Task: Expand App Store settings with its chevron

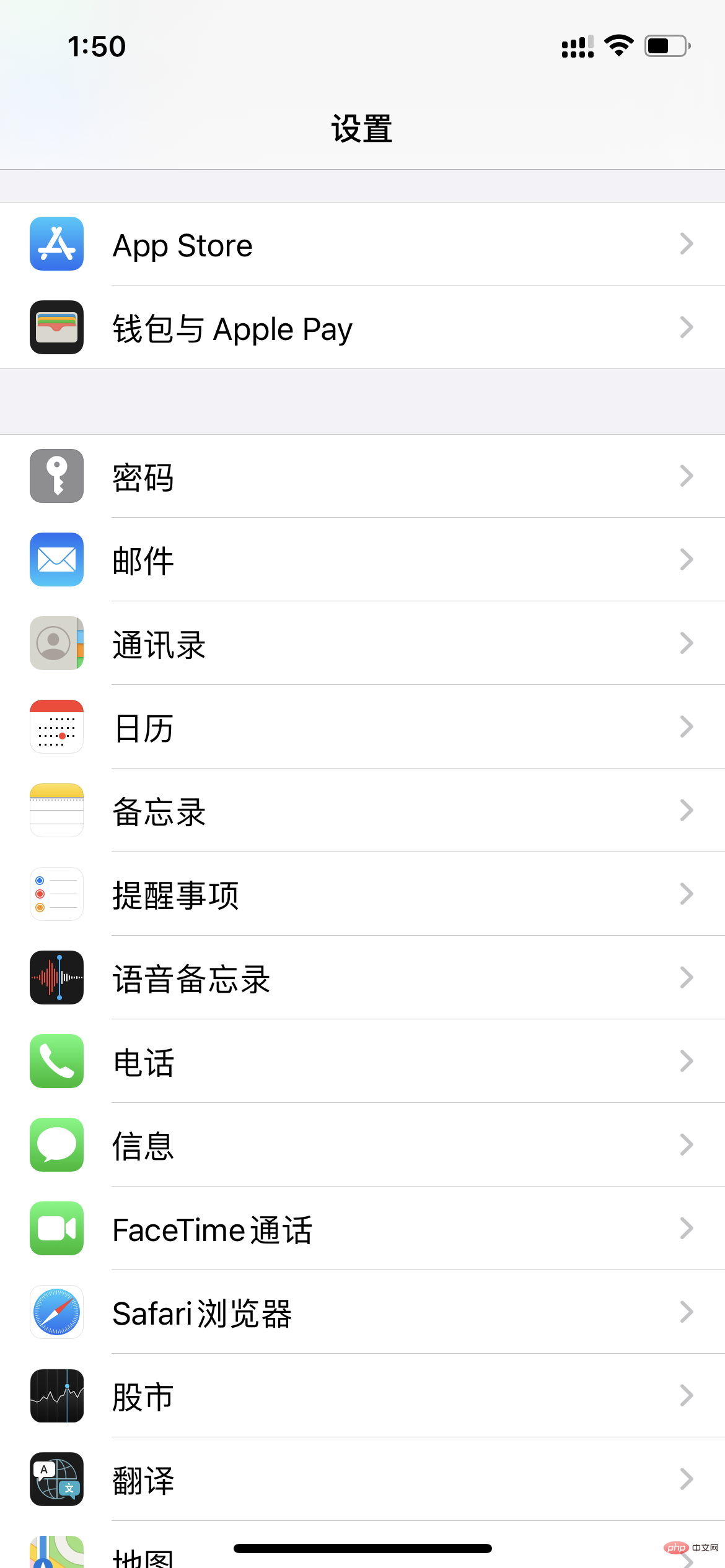Action: pyautogui.click(x=686, y=245)
